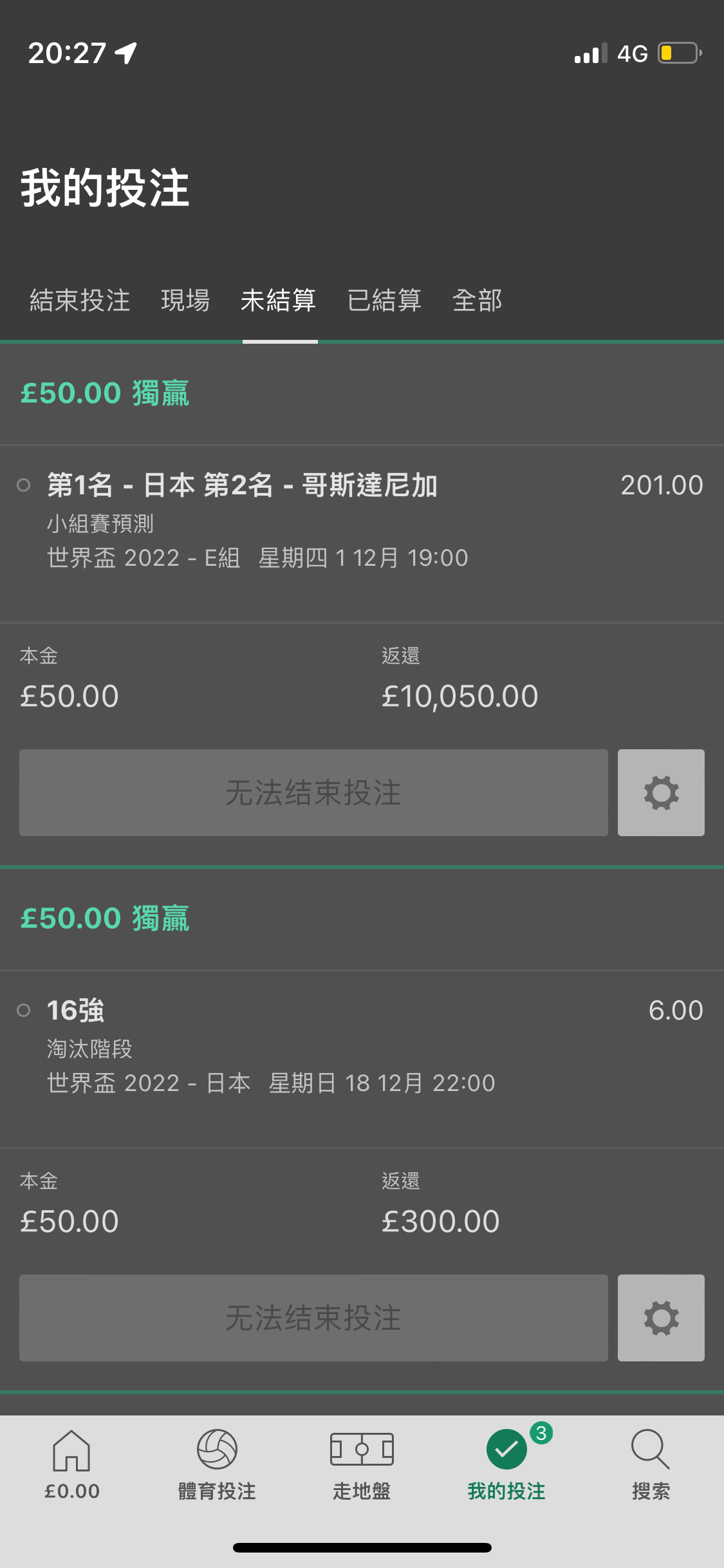Screen dimensions: 724x1568
Task: Open settings gear on the Japan group stage bet
Action: coord(661,792)
